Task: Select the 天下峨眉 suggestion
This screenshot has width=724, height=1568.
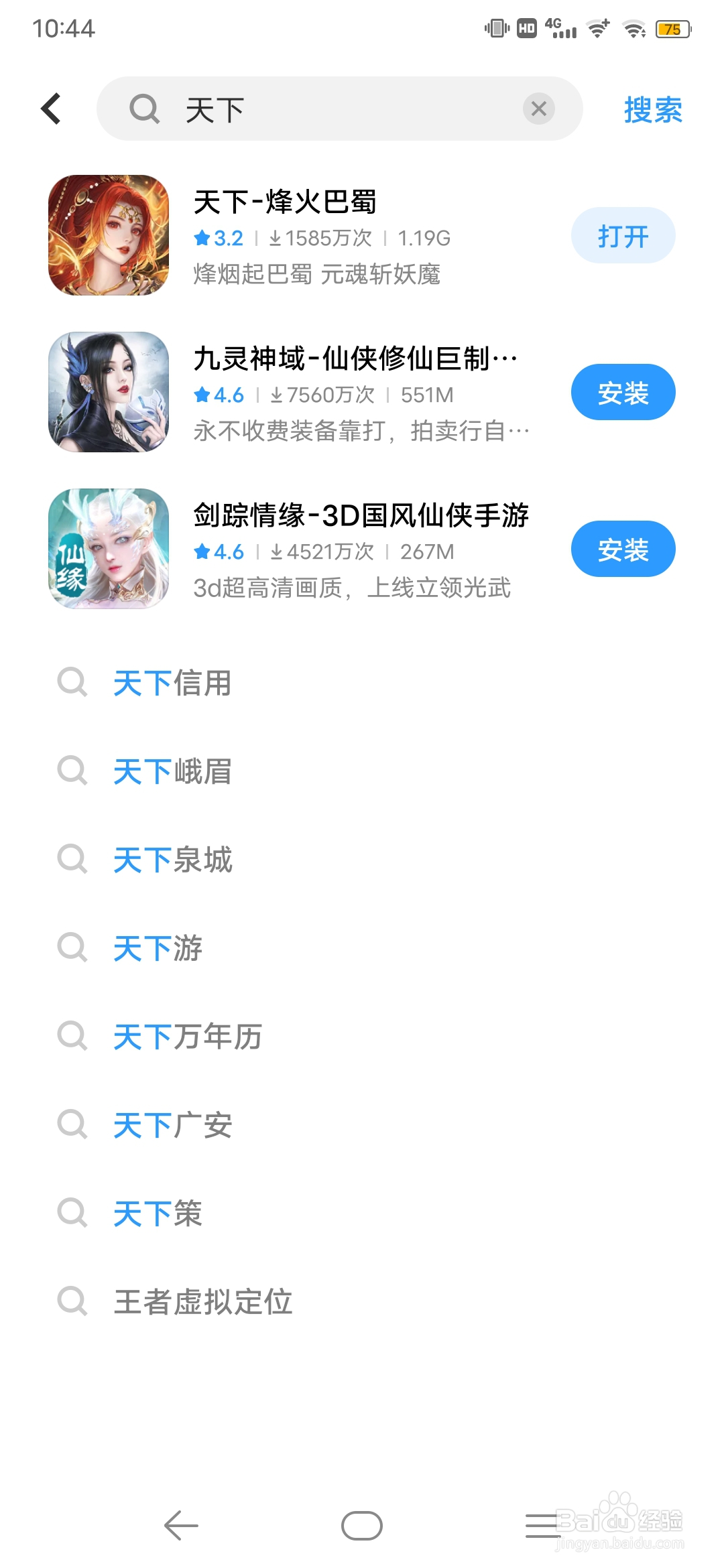Action: click(x=172, y=772)
